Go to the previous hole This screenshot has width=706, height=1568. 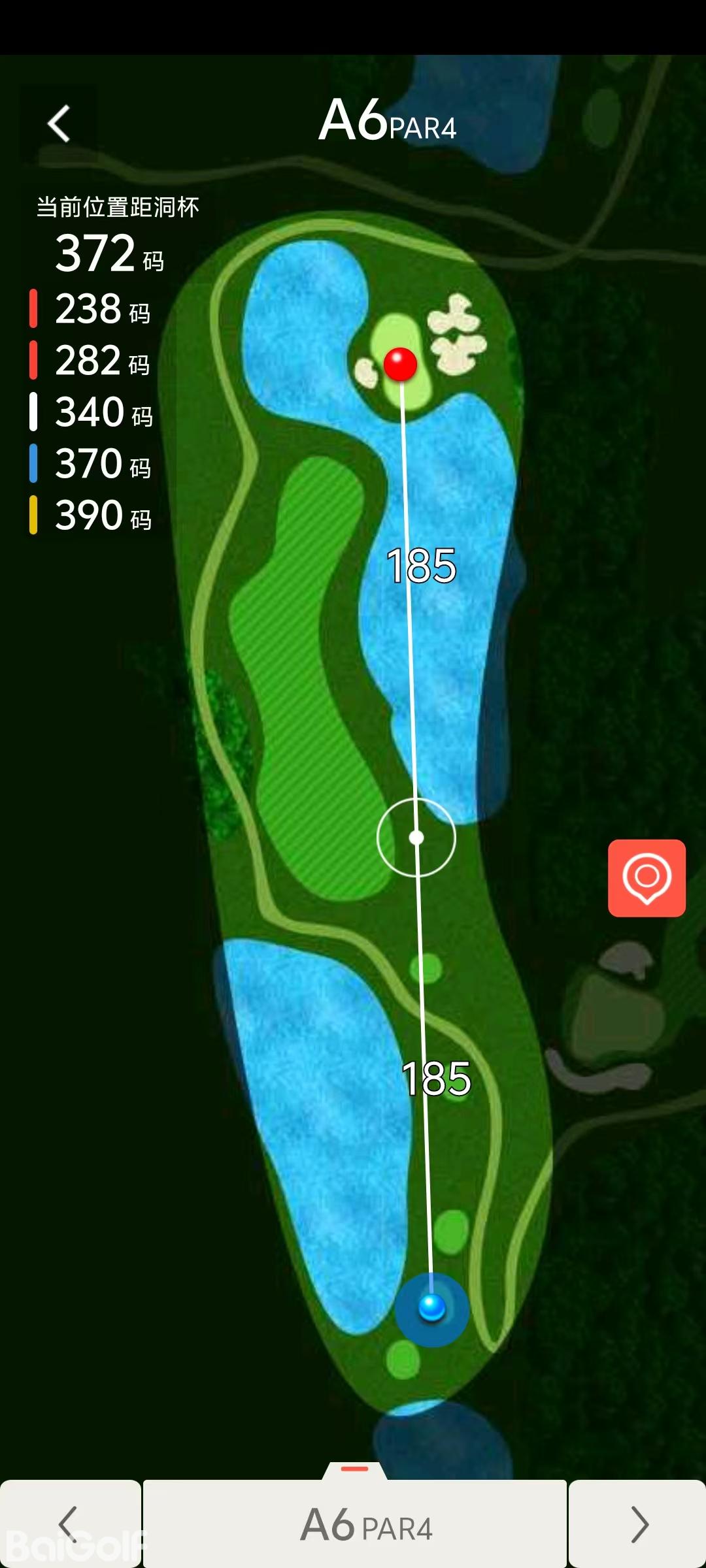69,1524
